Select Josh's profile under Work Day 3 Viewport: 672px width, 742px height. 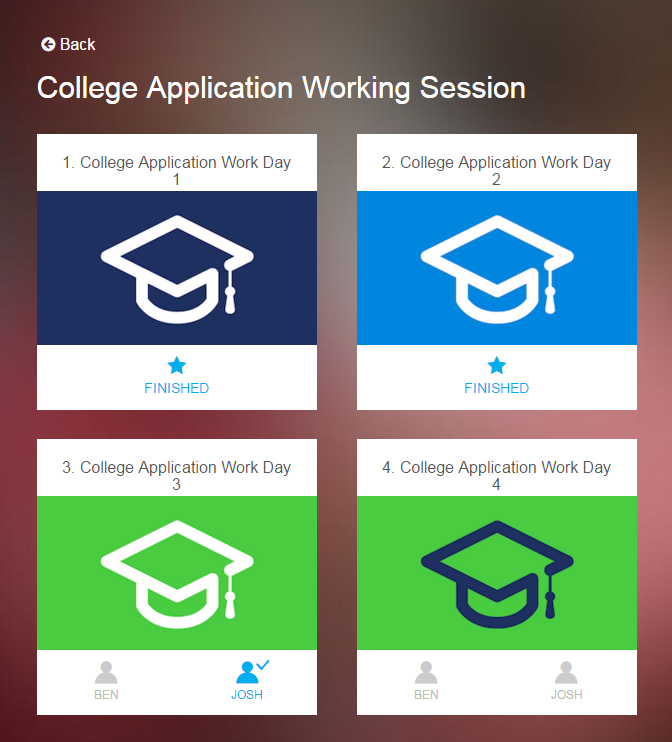[247, 680]
